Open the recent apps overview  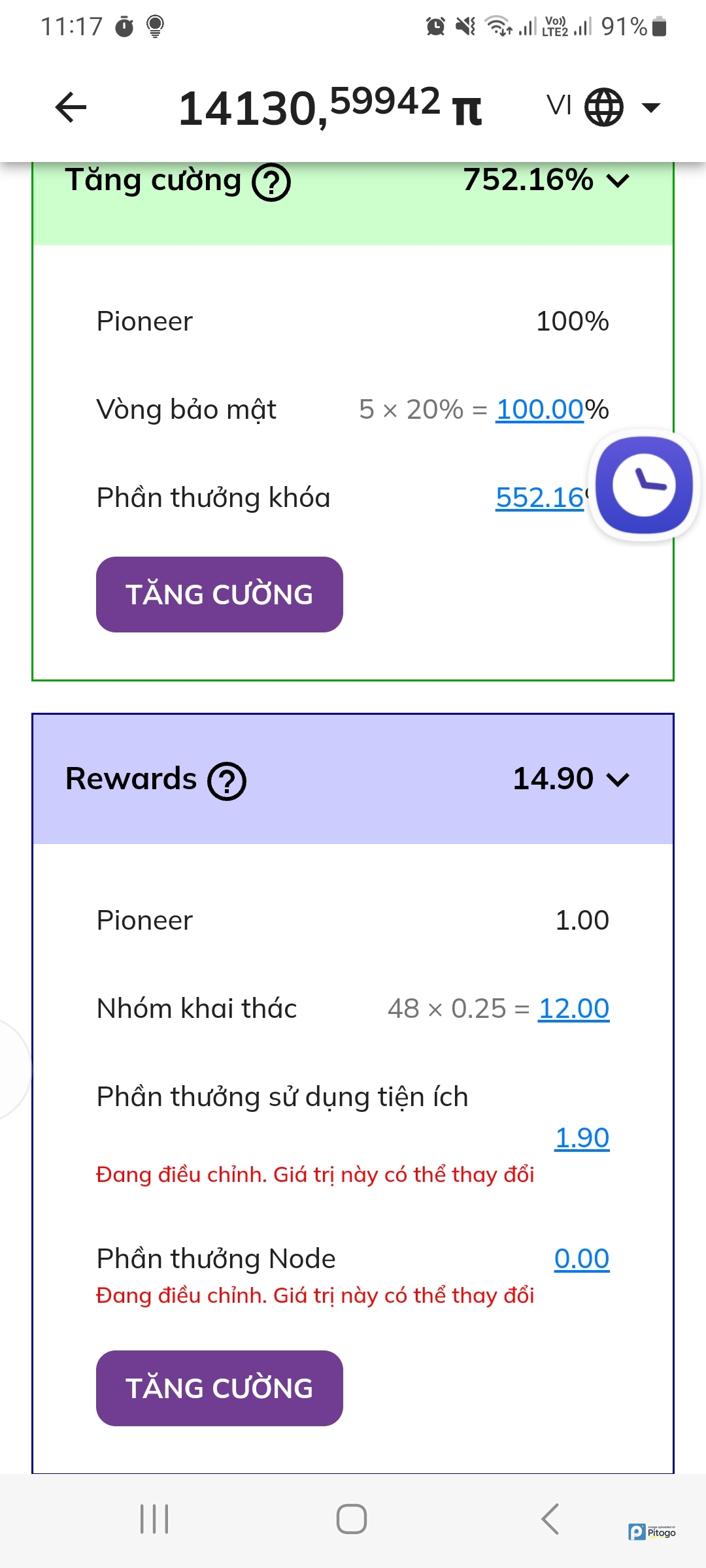154,1519
